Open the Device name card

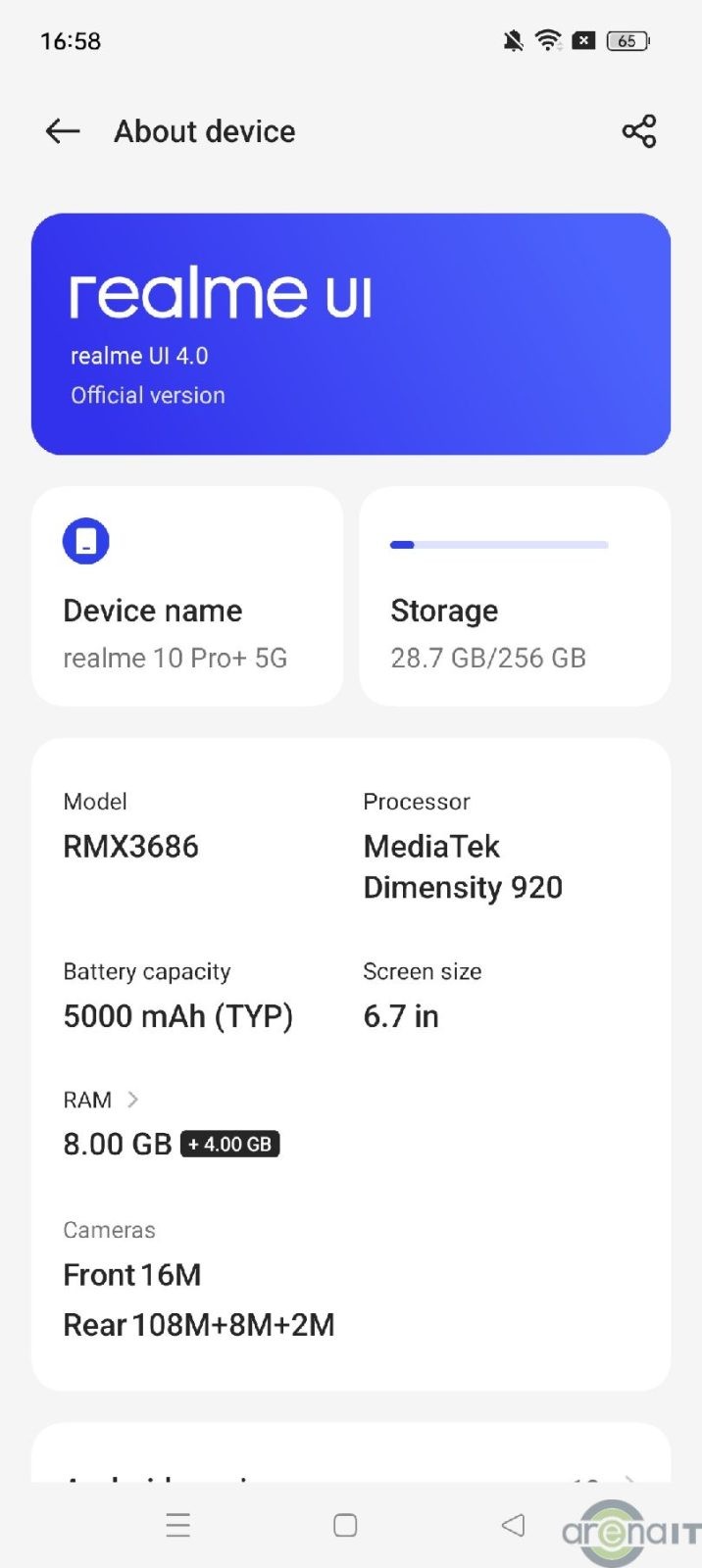(187, 596)
